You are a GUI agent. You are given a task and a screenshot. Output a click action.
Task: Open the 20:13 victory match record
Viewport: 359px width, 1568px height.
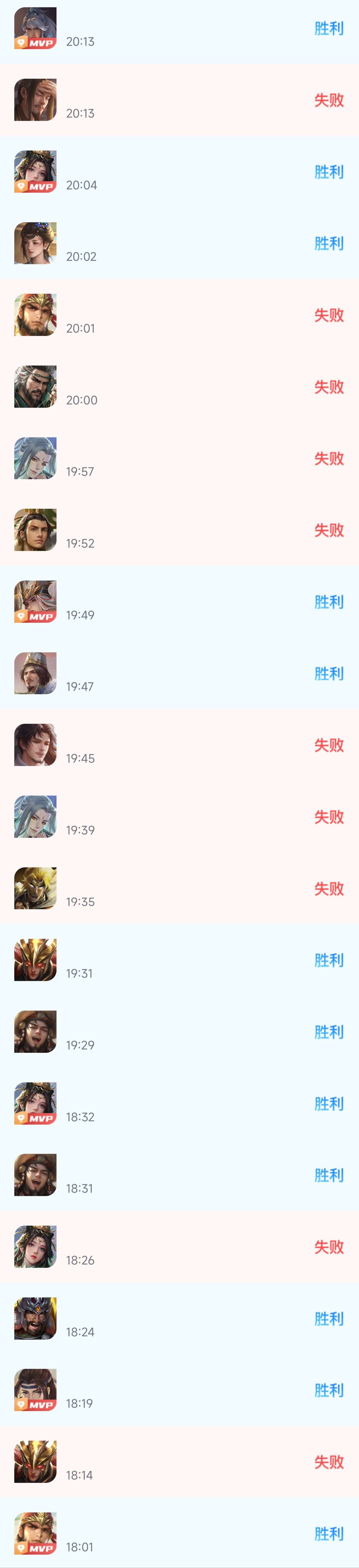[179, 29]
